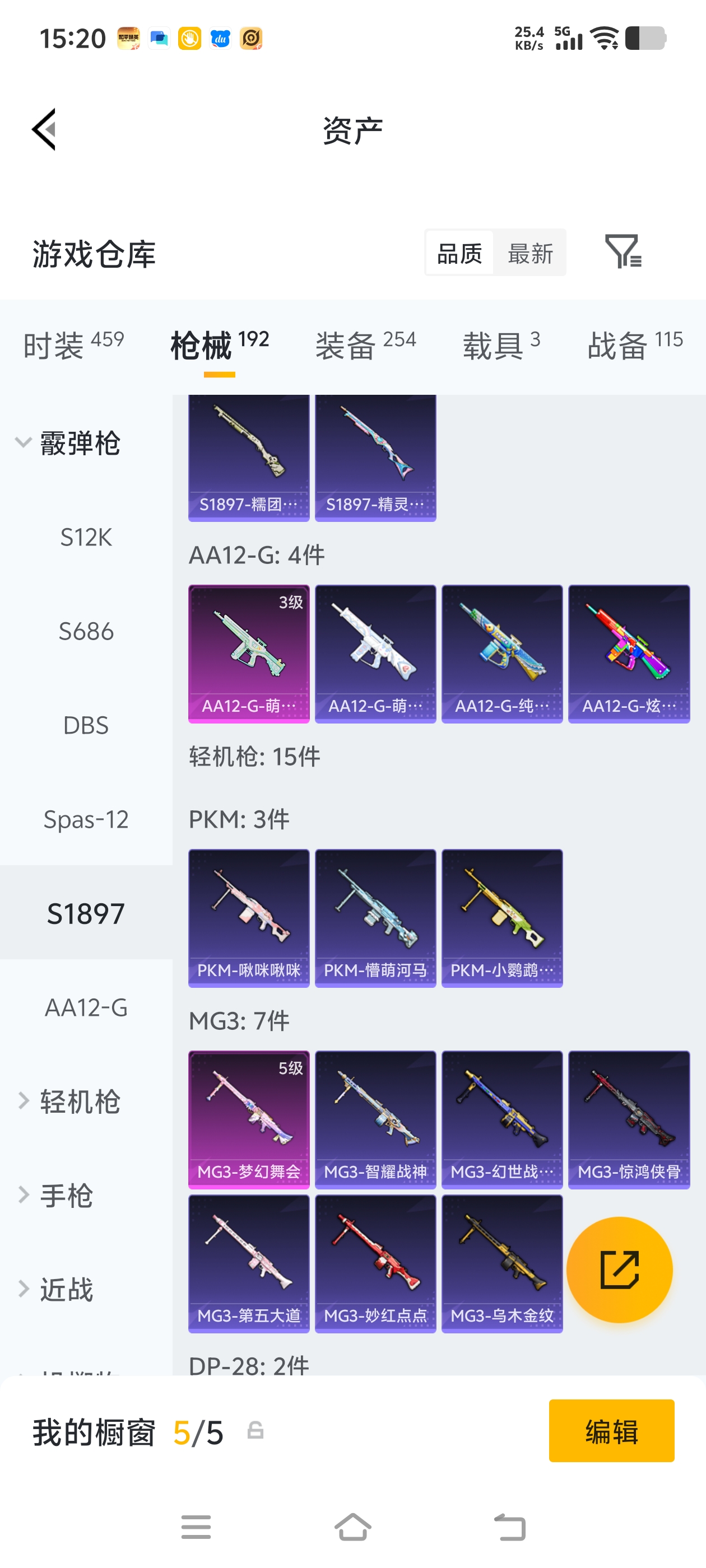View the MG3-妙红点点 skin
The height and width of the screenshot is (1568, 706).
[375, 1263]
